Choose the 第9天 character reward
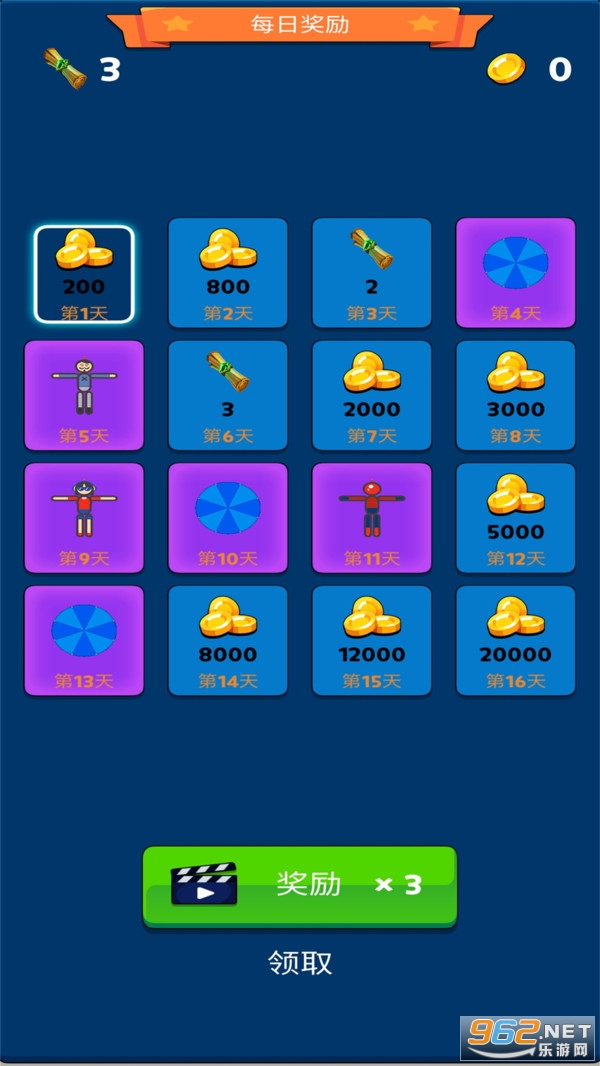600x1066 pixels. [x=84, y=518]
